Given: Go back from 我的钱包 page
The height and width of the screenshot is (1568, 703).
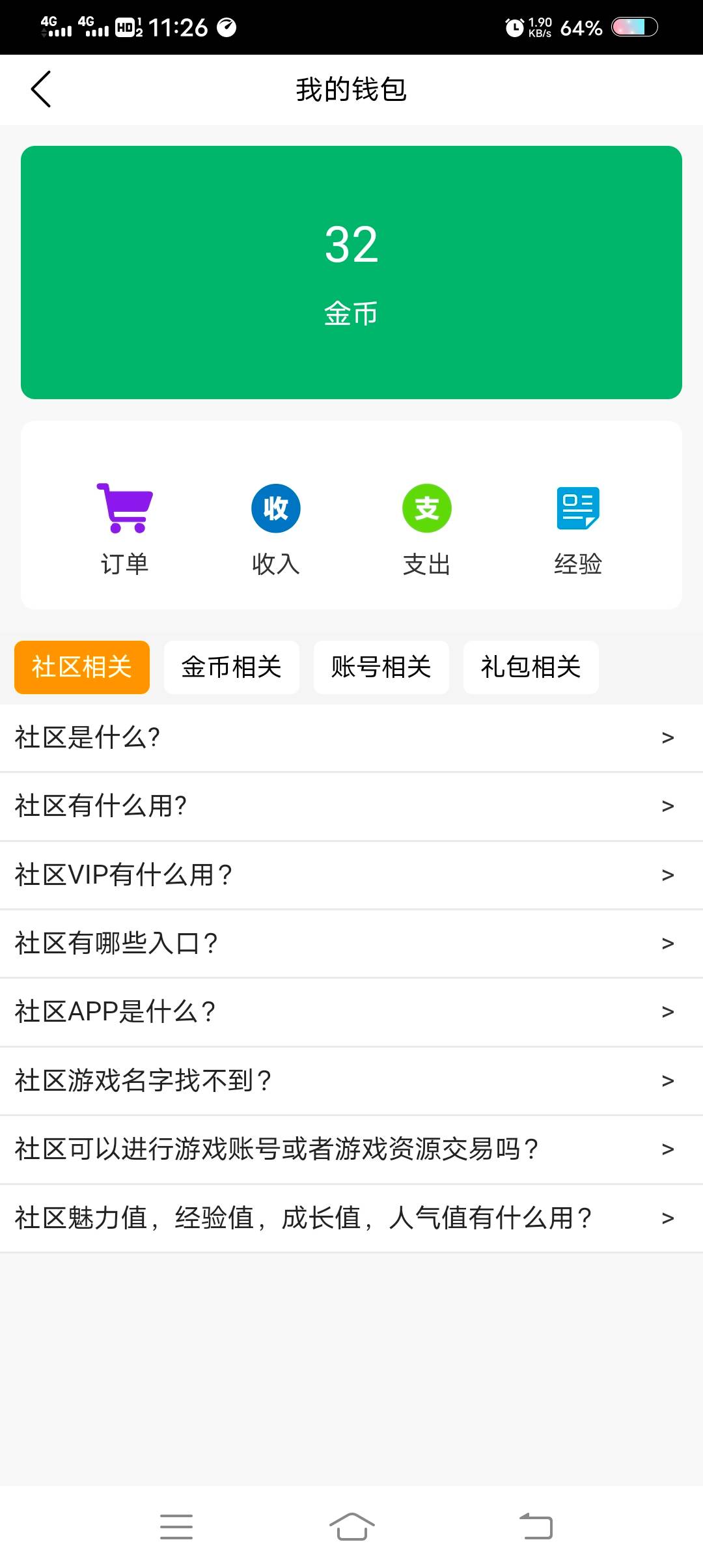Looking at the screenshot, I should tap(41, 89).
